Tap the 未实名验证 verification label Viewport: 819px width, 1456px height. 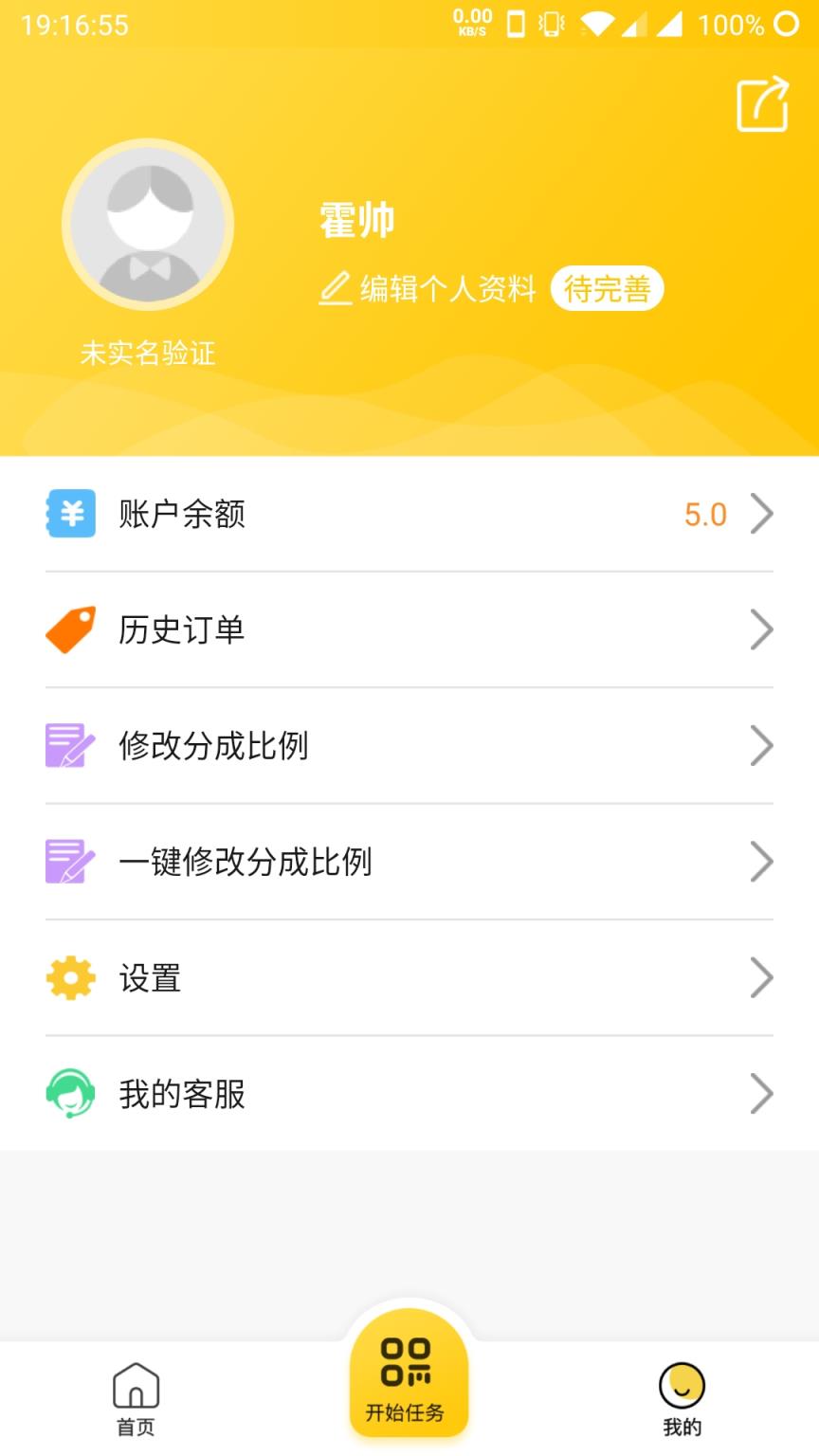pyautogui.click(x=148, y=354)
